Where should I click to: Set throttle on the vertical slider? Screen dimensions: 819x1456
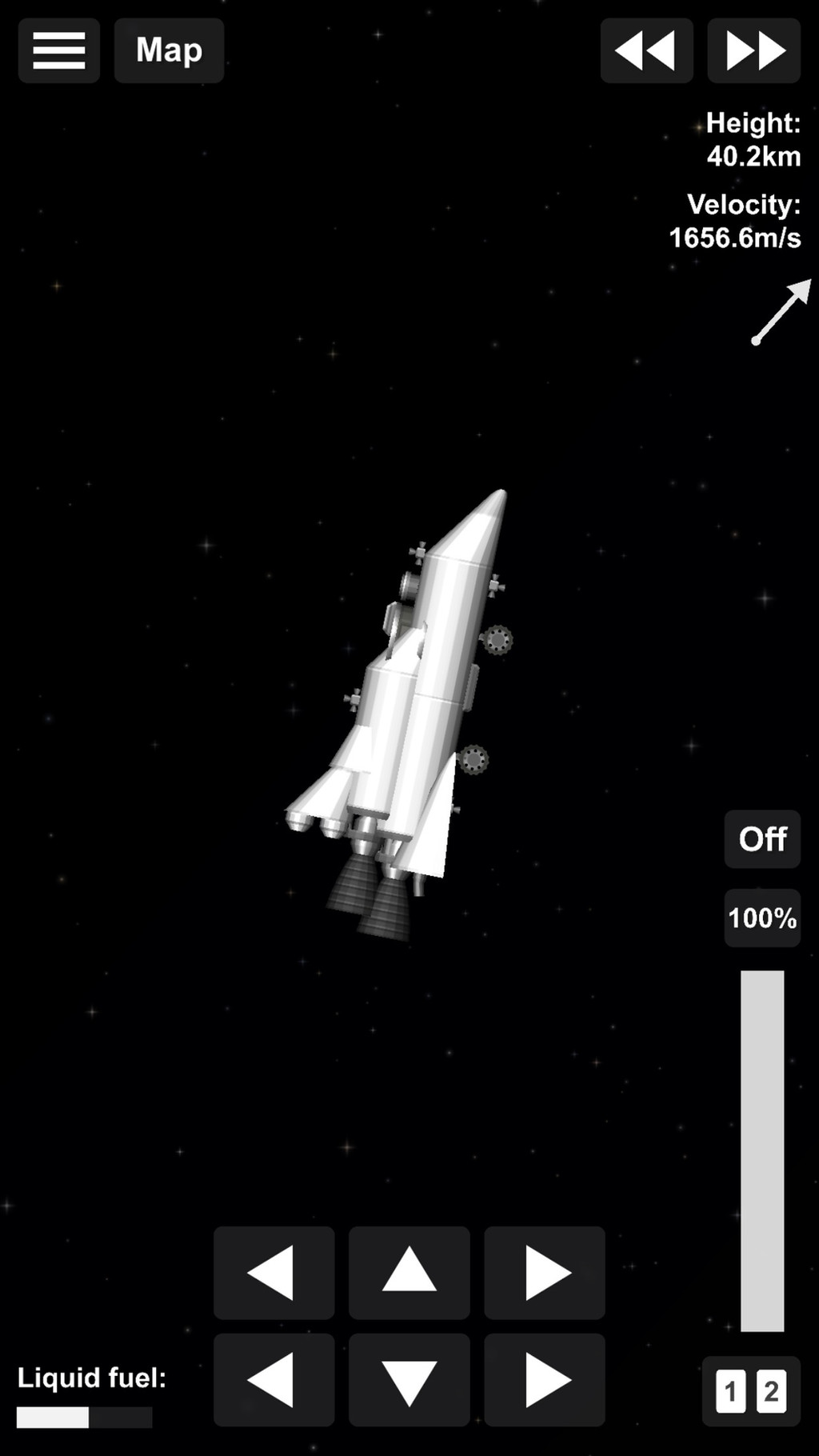[762, 1150]
